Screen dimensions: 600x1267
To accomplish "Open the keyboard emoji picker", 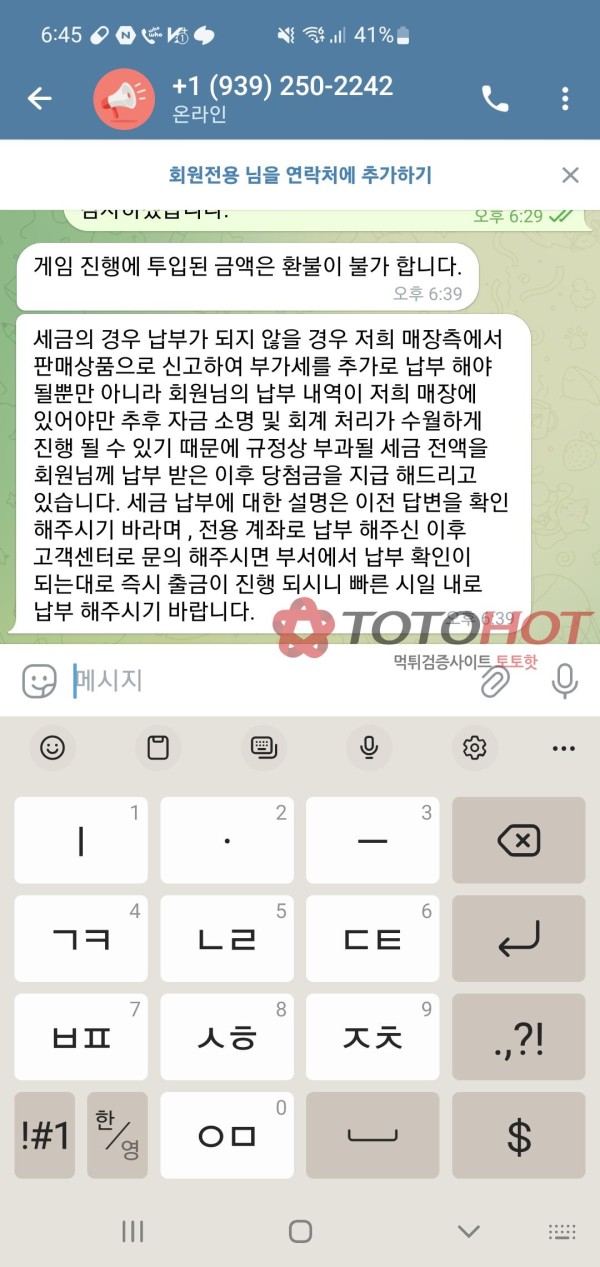I will click(x=52, y=748).
